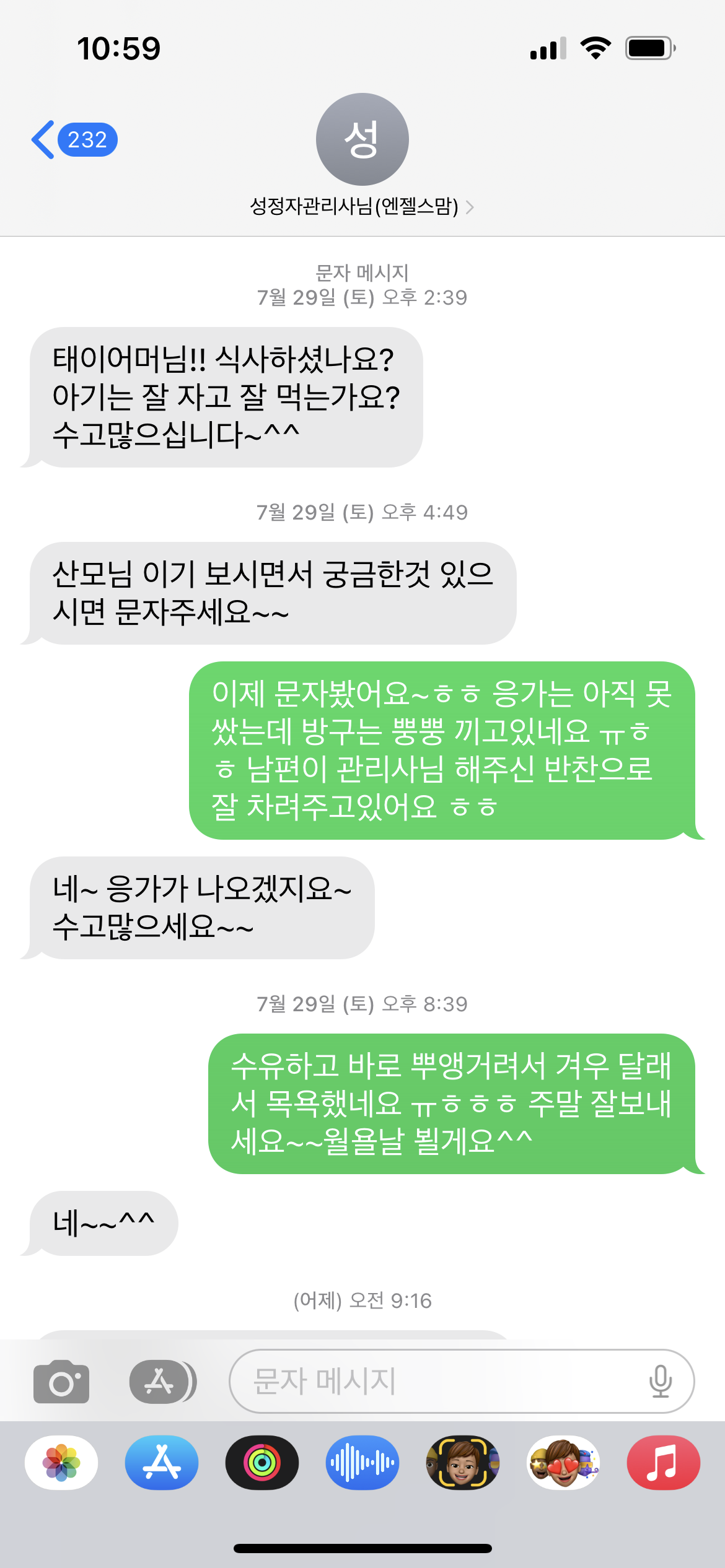Image resolution: width=725 pixels, height=1568 pixels.
Task: Open the Fitness activity rings app
Action: pos(262,1463)
